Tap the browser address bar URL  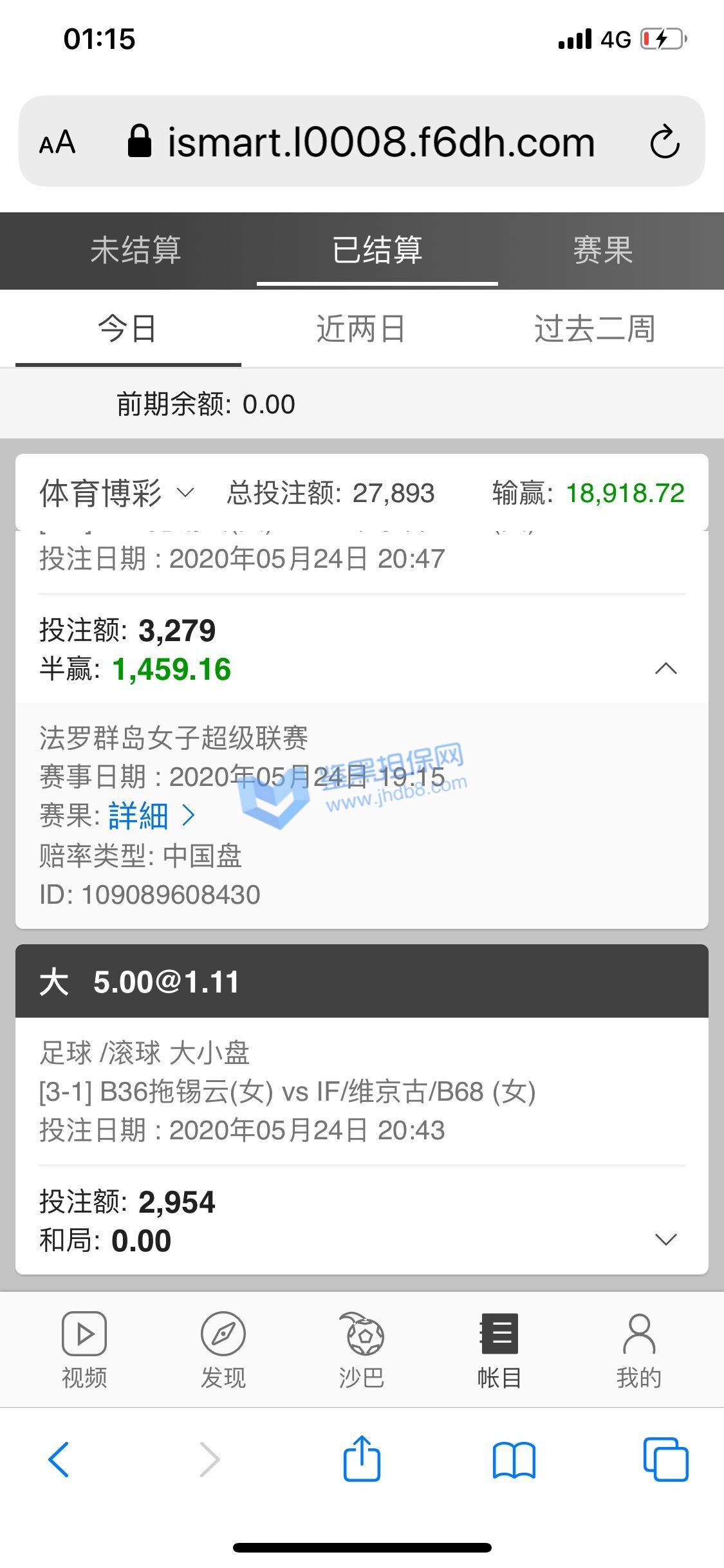pyautogui.click(x=380, y=142)
